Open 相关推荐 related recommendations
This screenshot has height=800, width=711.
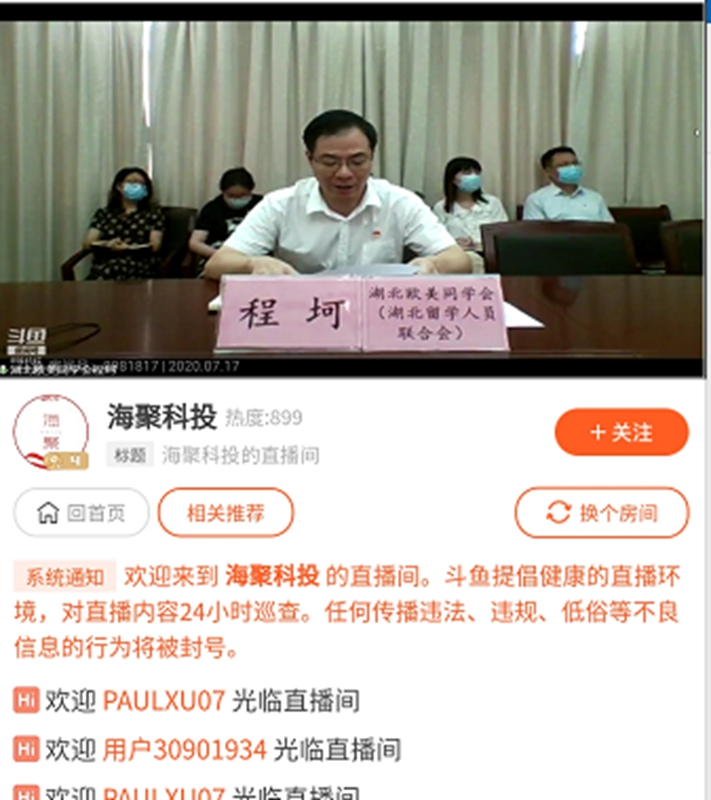tap(226, 513)
